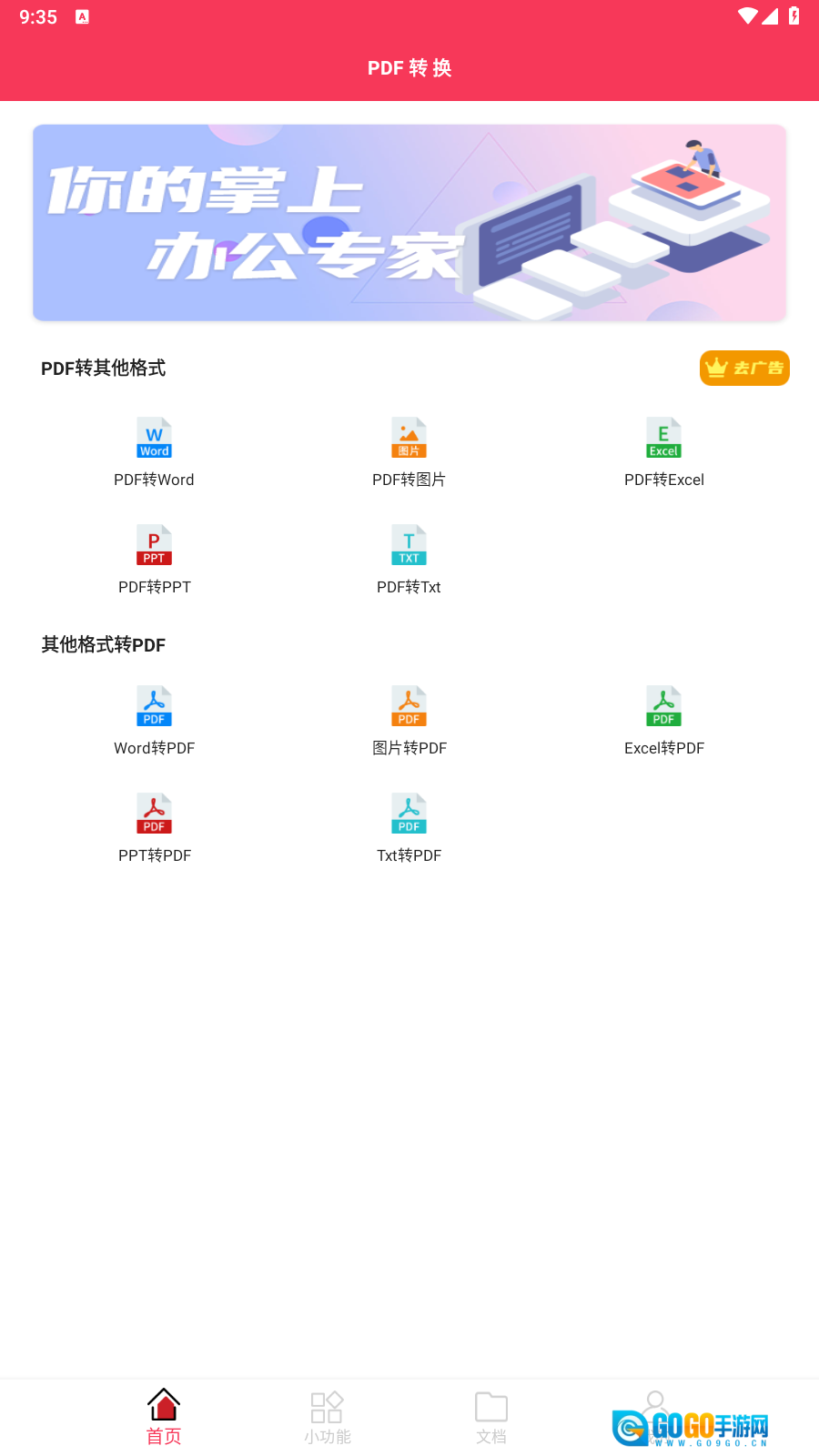Image resolution: width=819 pixels, height=1456 pixels.
Task: Start PDF转PPT conversion
Action: point(154,560)
